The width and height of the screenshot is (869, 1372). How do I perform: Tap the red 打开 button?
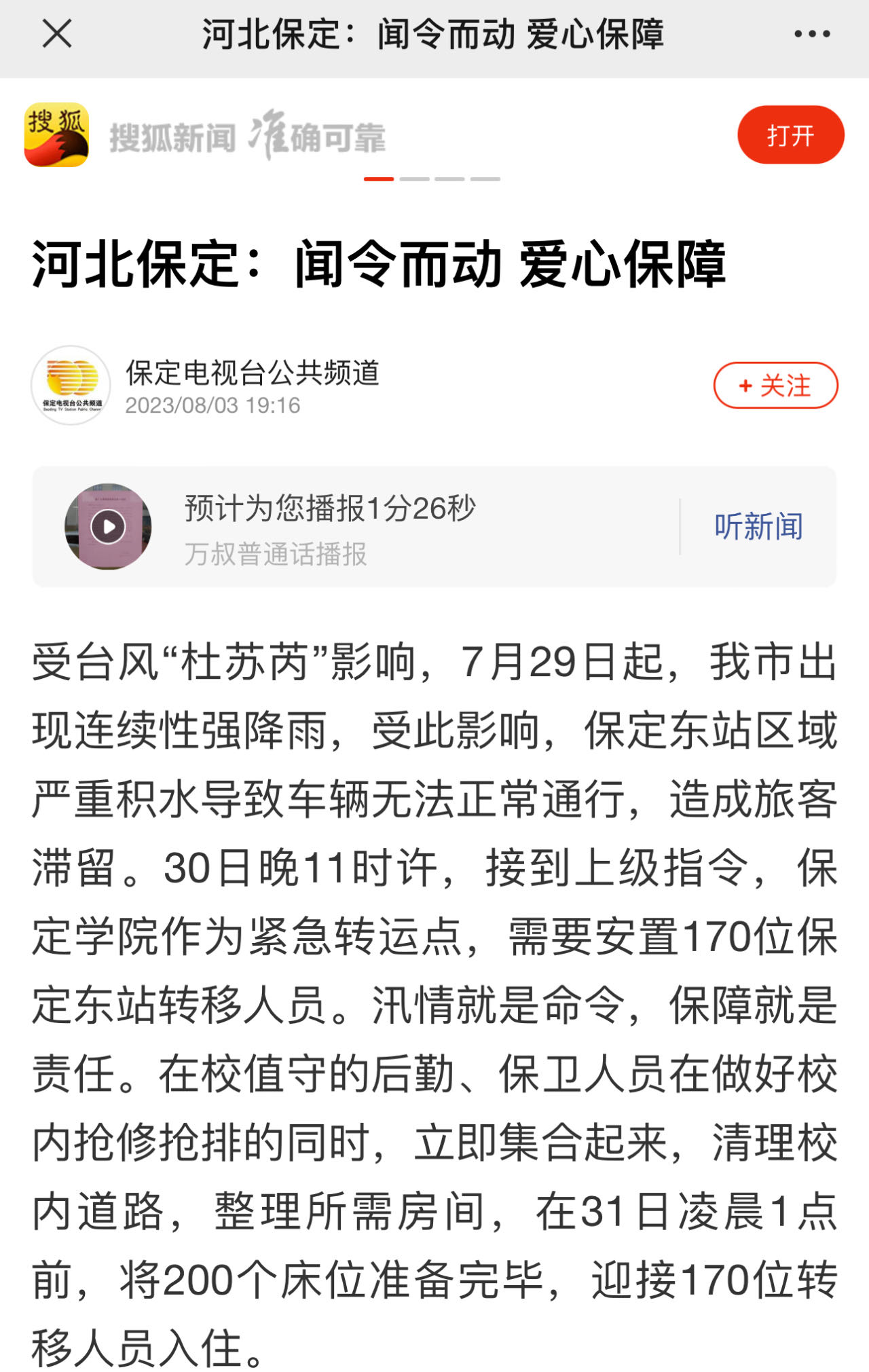coord(790,135)
